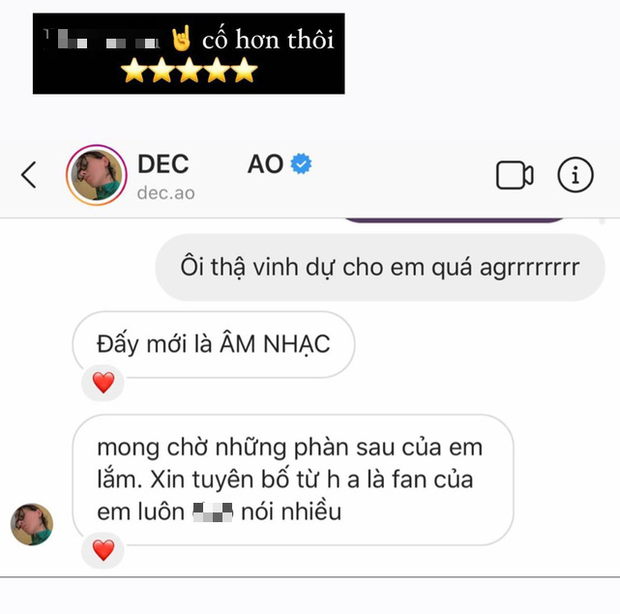This screenshot has width=620, height=614.
Task: Open conversation details info icon
Action: coord(575,175)
